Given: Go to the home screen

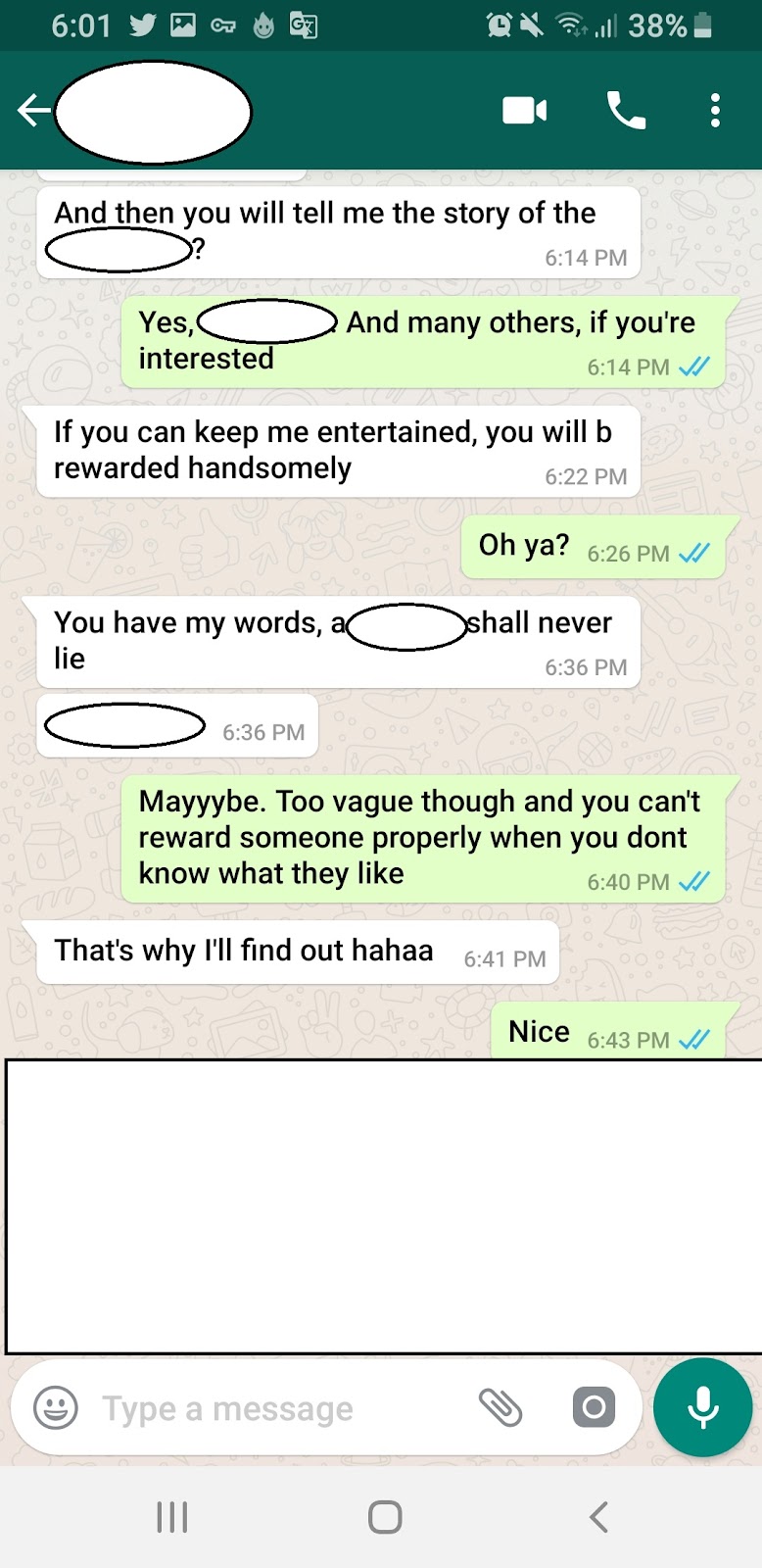Looking at the screenshot, I should coord(385,1517).
